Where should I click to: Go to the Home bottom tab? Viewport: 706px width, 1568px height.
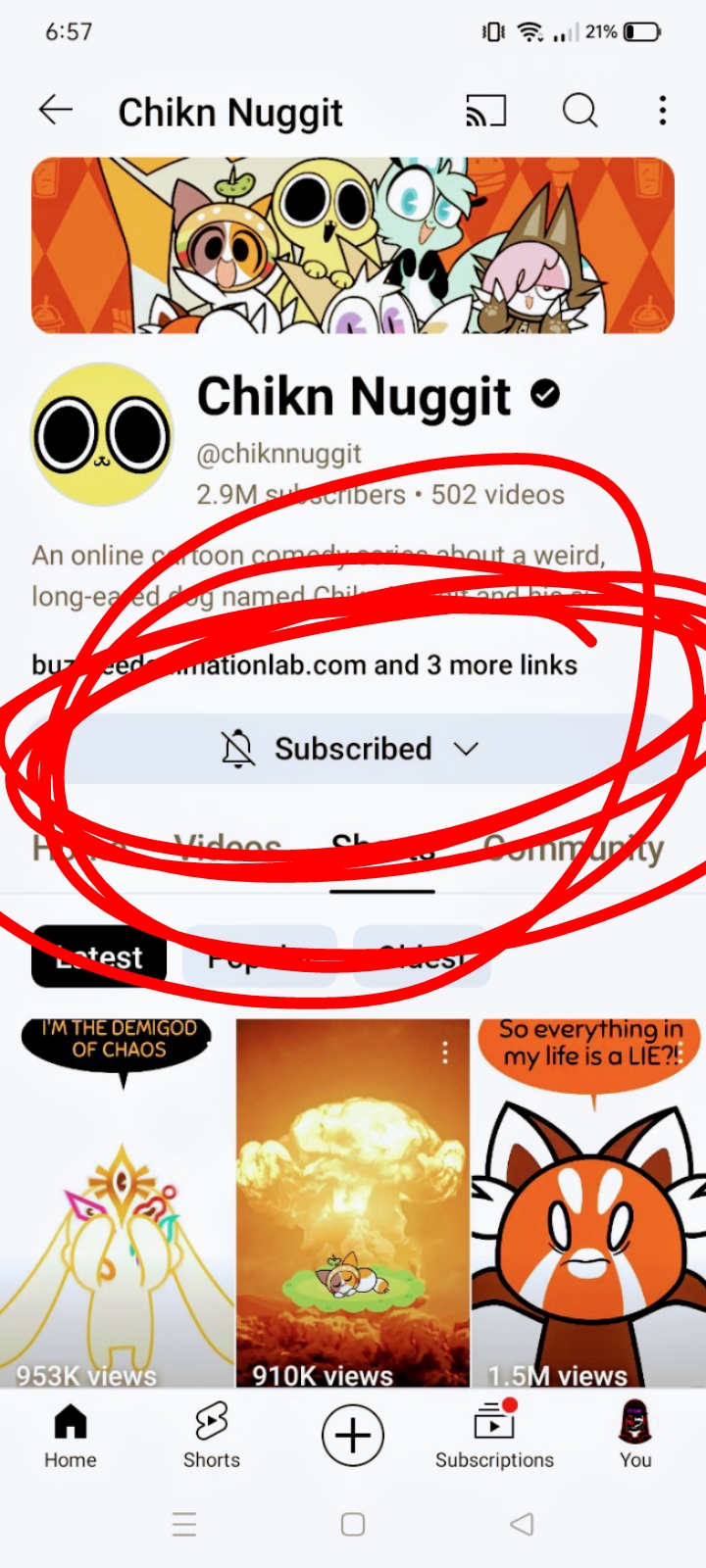[x=71, y=1436]
